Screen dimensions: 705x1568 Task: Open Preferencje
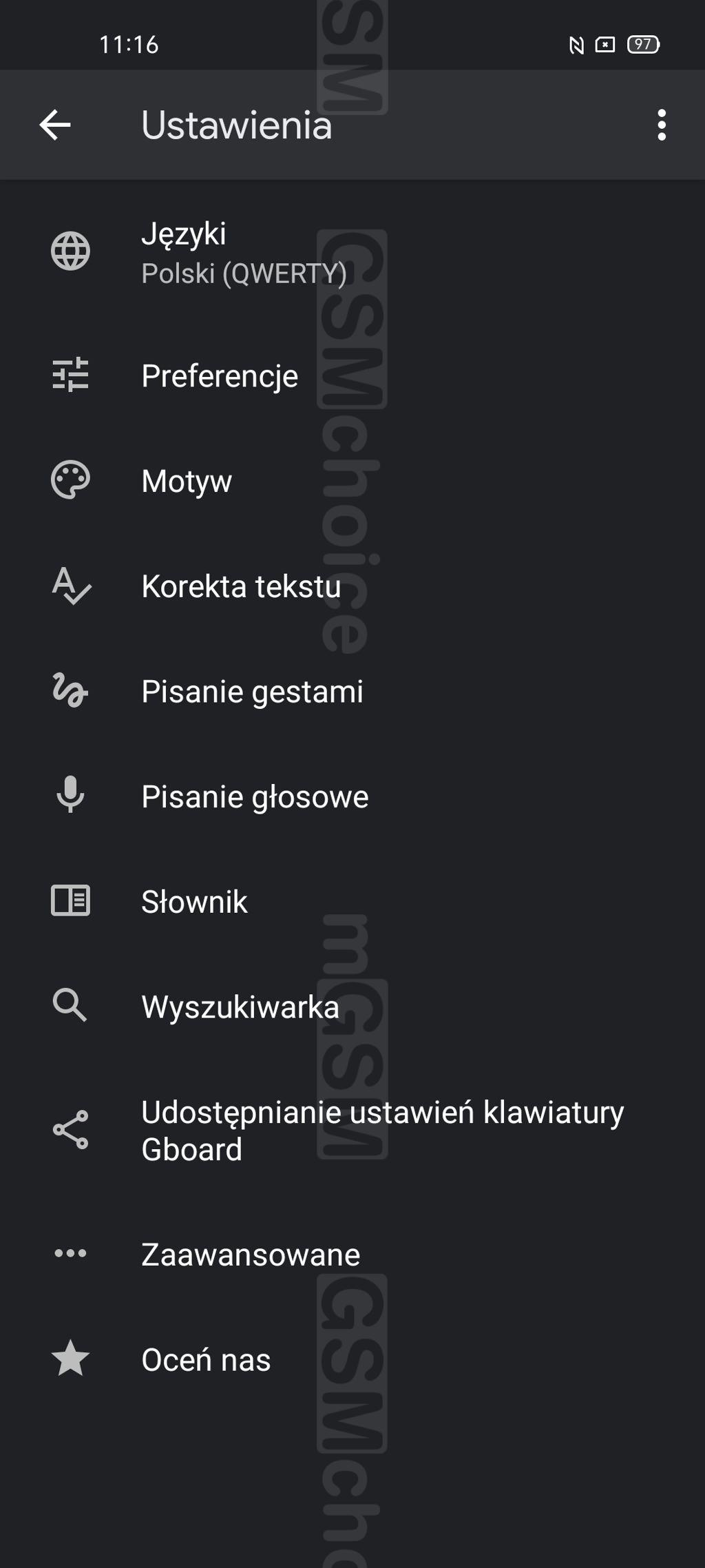point(352,375)
